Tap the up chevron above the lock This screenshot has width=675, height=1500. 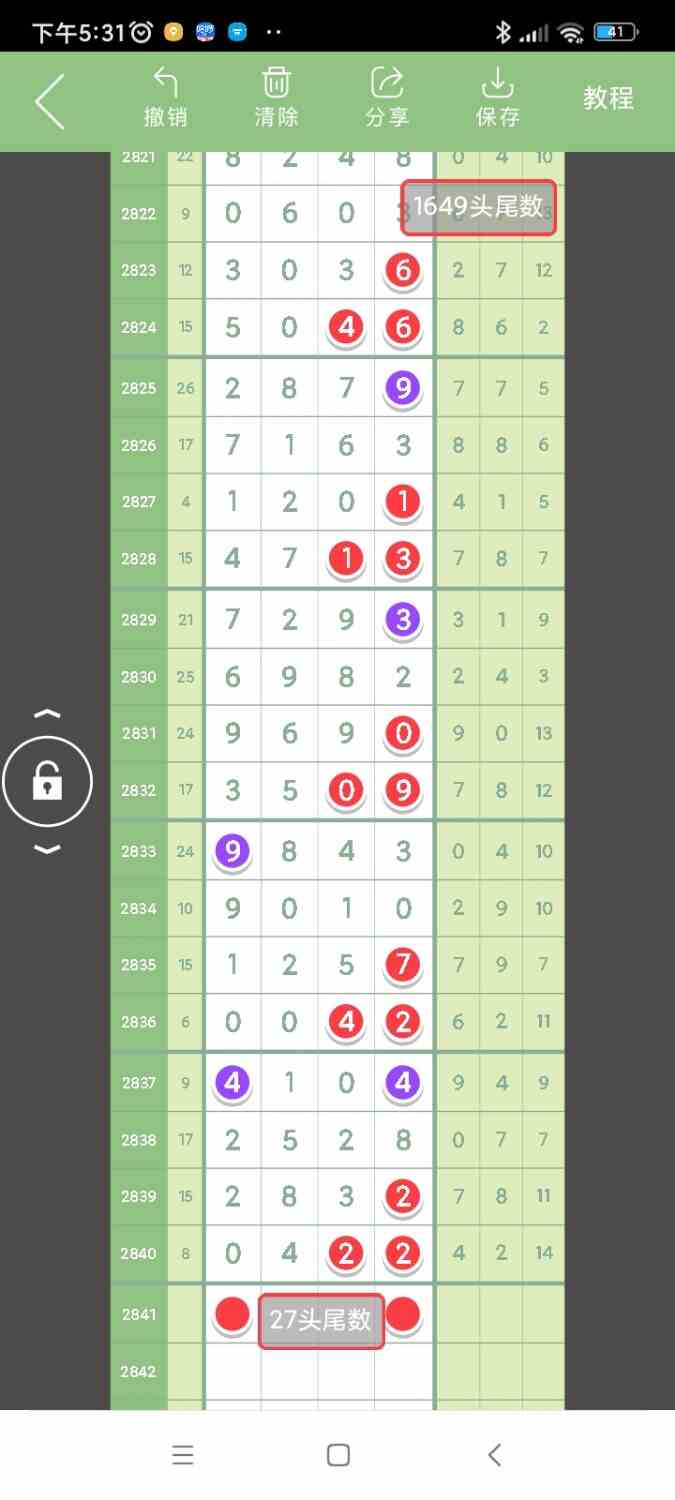(x=47, y=714)
